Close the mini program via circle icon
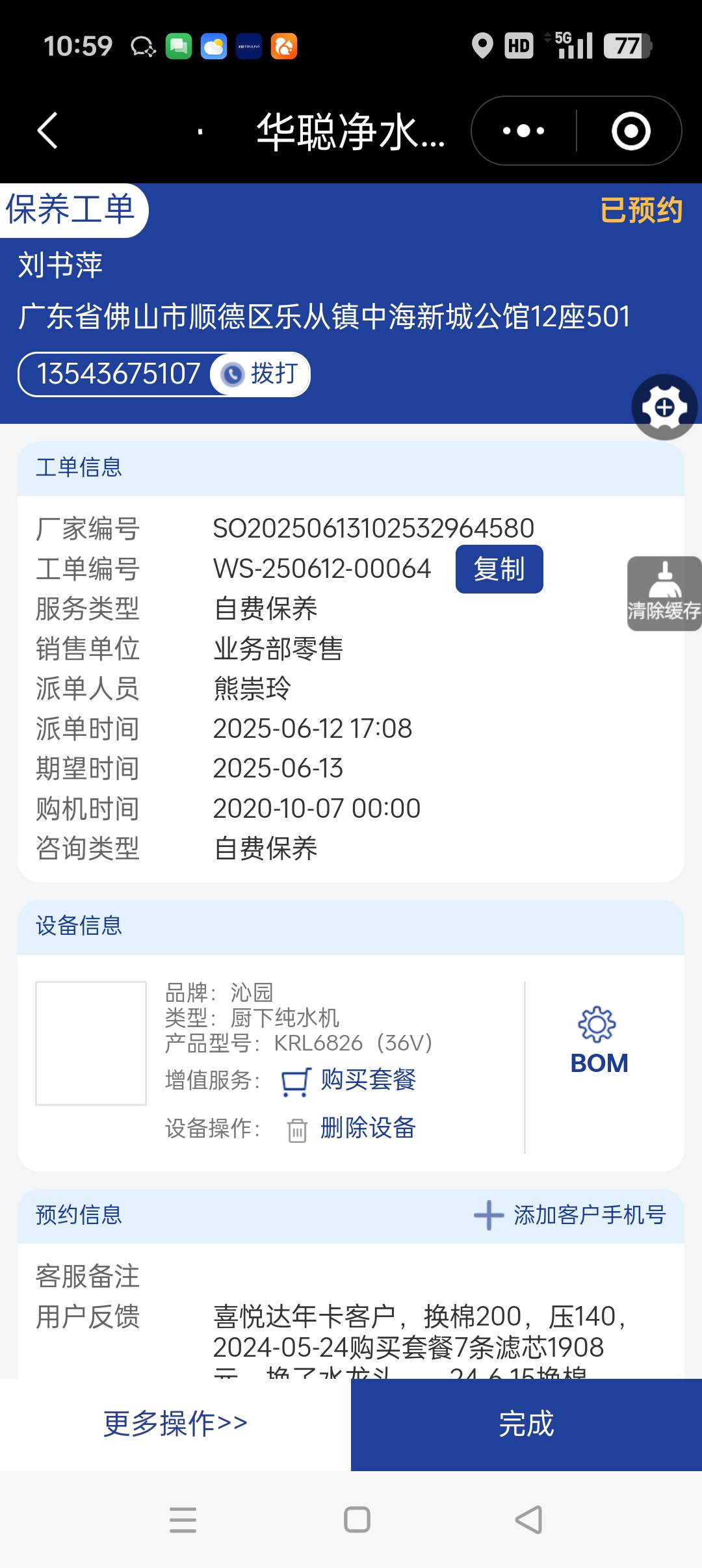The image size is (702, 1568). [x=630, y=131]
